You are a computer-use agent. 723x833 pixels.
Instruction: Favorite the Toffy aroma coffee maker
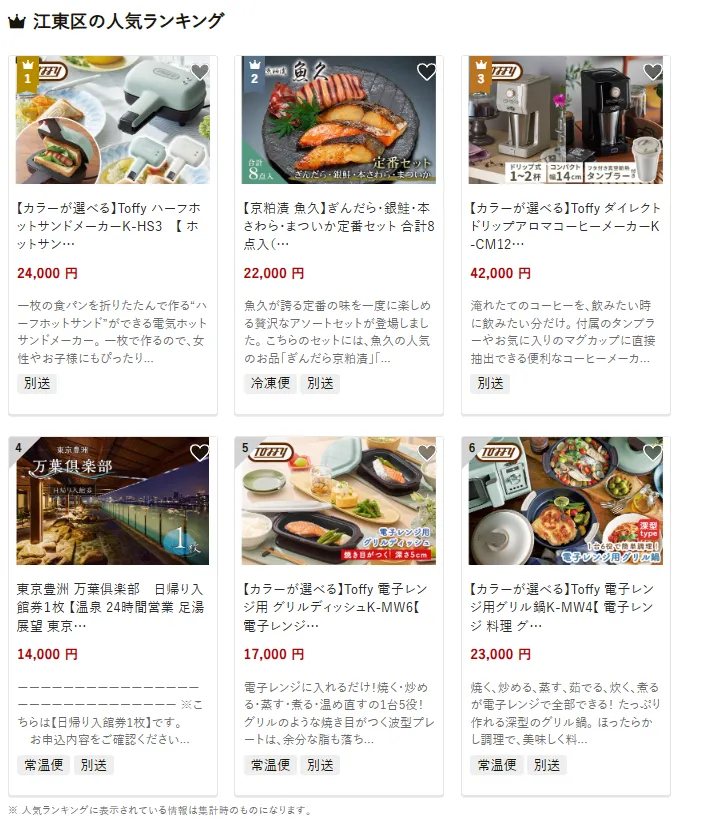(653, 72)
